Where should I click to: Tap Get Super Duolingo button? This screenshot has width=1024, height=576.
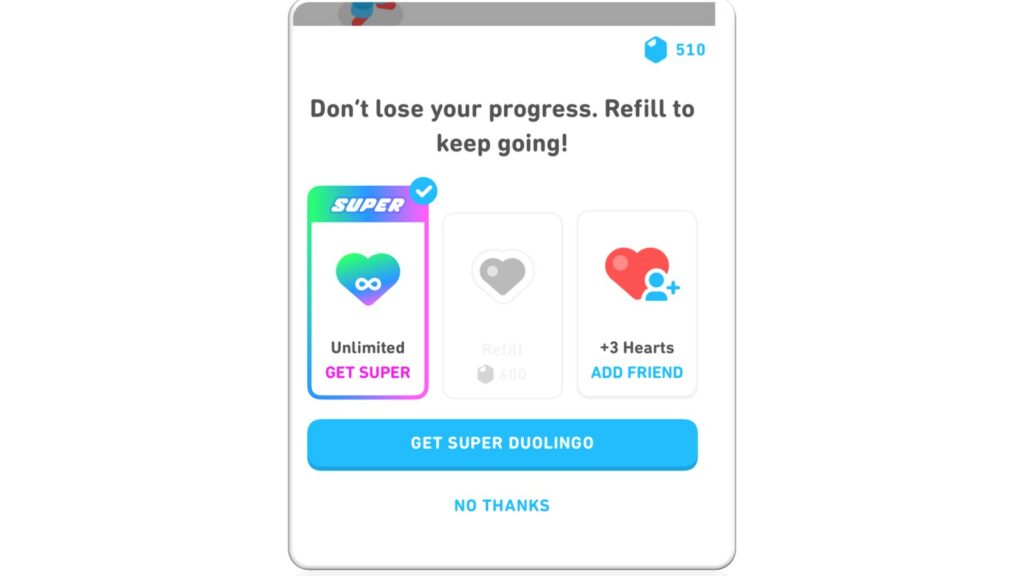pyautogui.click(x=502, y=443)
